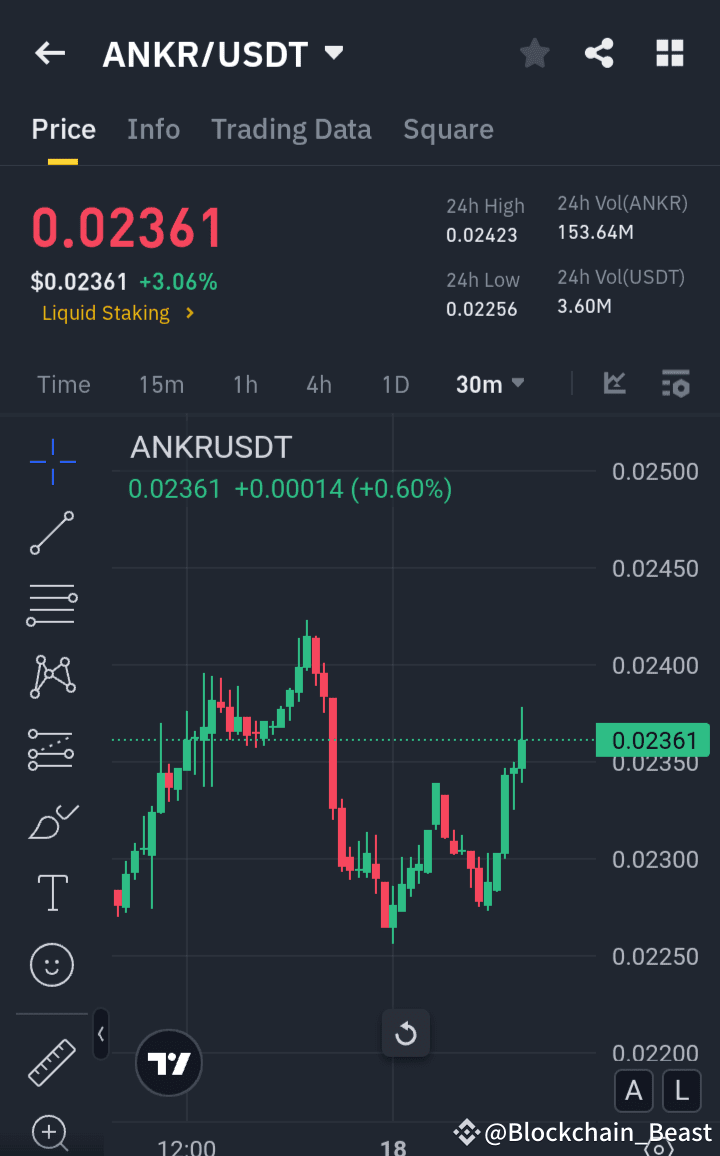Enable the L logarithmic scale button
Image resolution: width=720 pixels, height=1156 pixels.
coord(681,1090)
